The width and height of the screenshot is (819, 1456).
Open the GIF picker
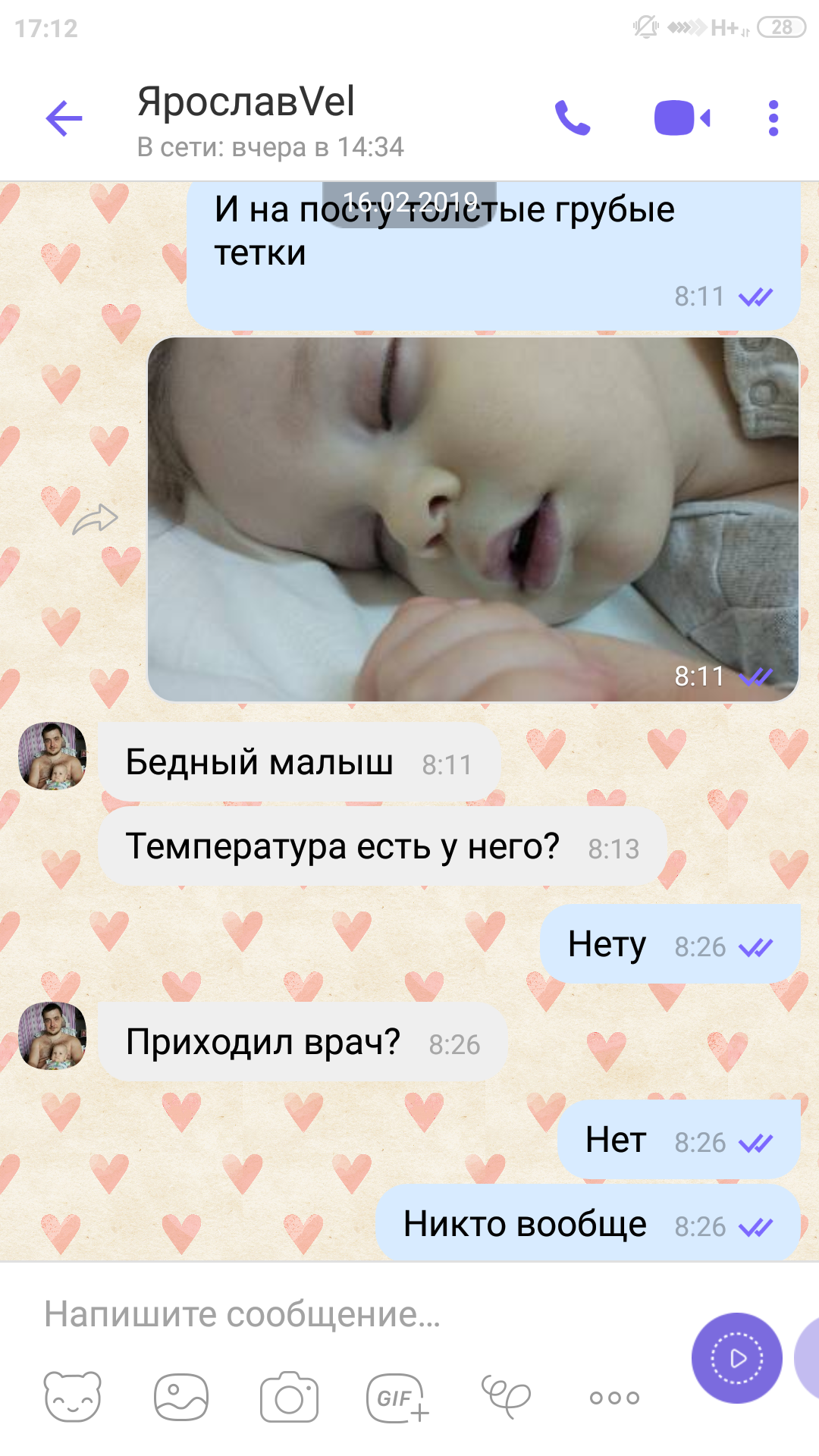(397, 1397)
